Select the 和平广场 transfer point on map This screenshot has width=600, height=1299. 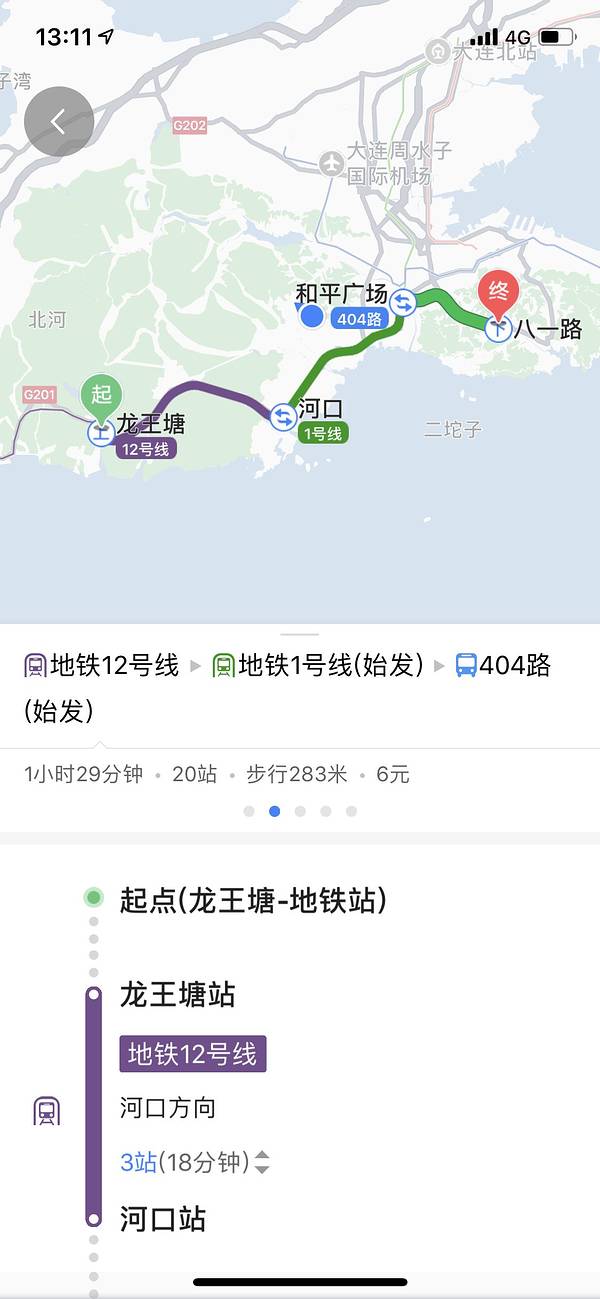click(403, 302)
